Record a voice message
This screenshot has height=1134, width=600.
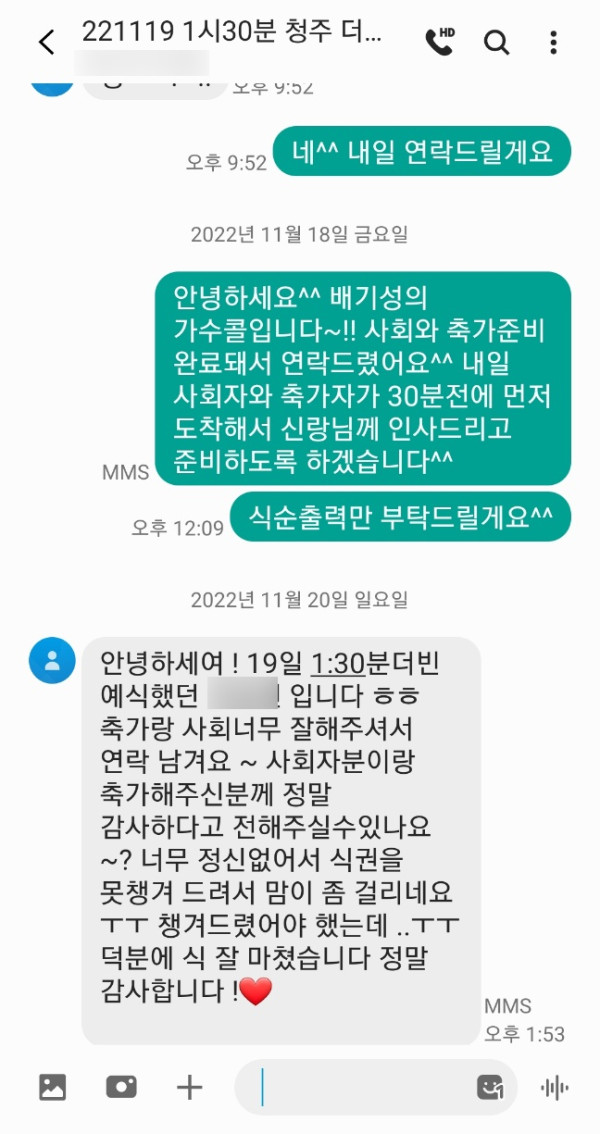point(553,1087)
